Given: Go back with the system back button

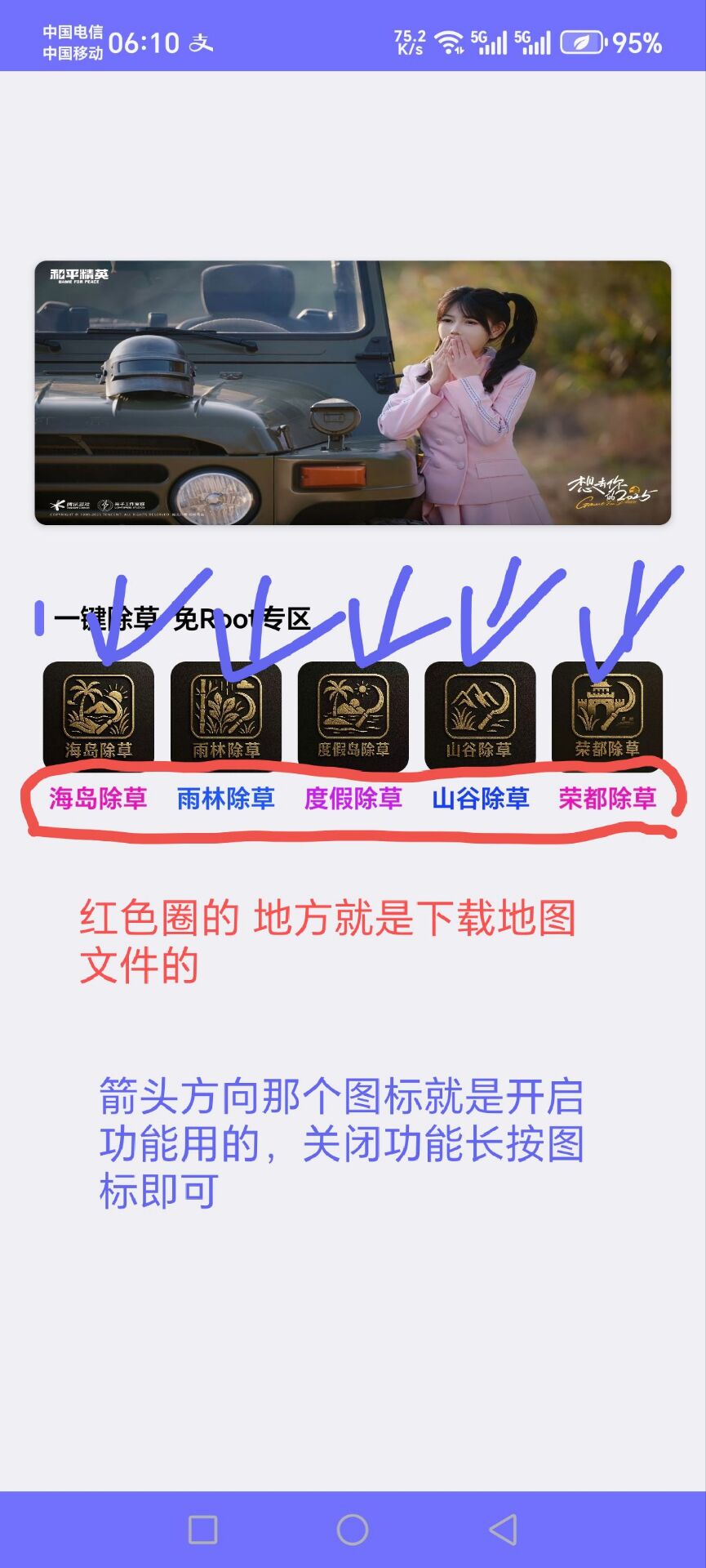Looking at the screenshot, I should pyautogui.click(x=504, y=1530).
